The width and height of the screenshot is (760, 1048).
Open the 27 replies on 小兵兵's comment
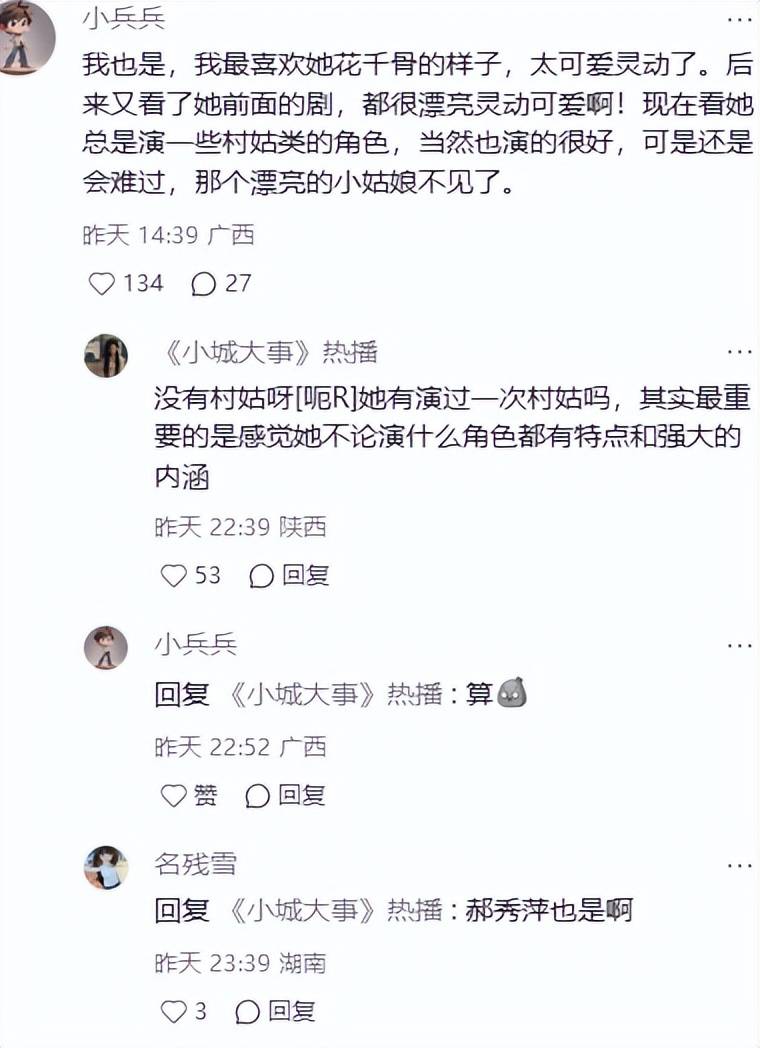coord(204,284)
